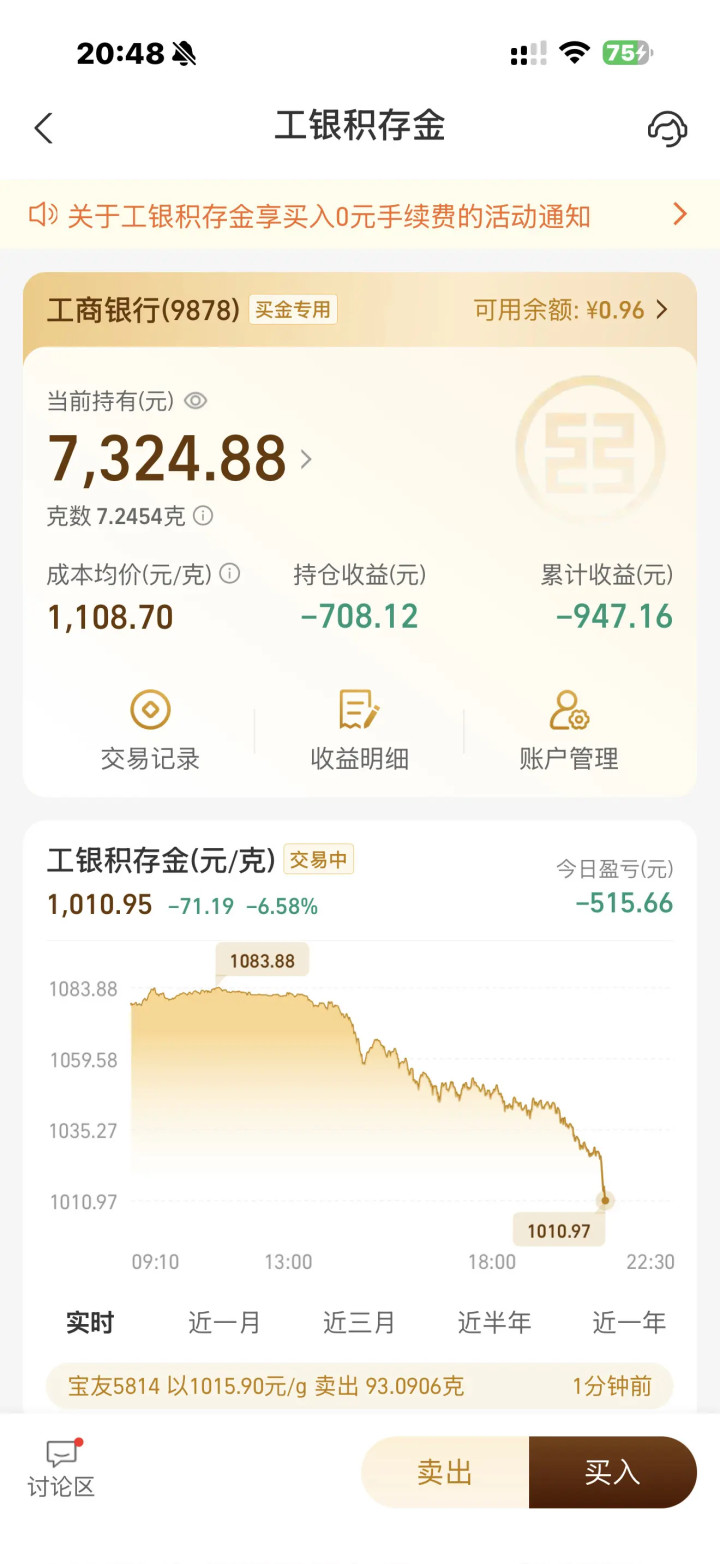Screen dimensions: 720x1564
Task: Open the 讨论区 discussion area
Action: pos(61,1469)
